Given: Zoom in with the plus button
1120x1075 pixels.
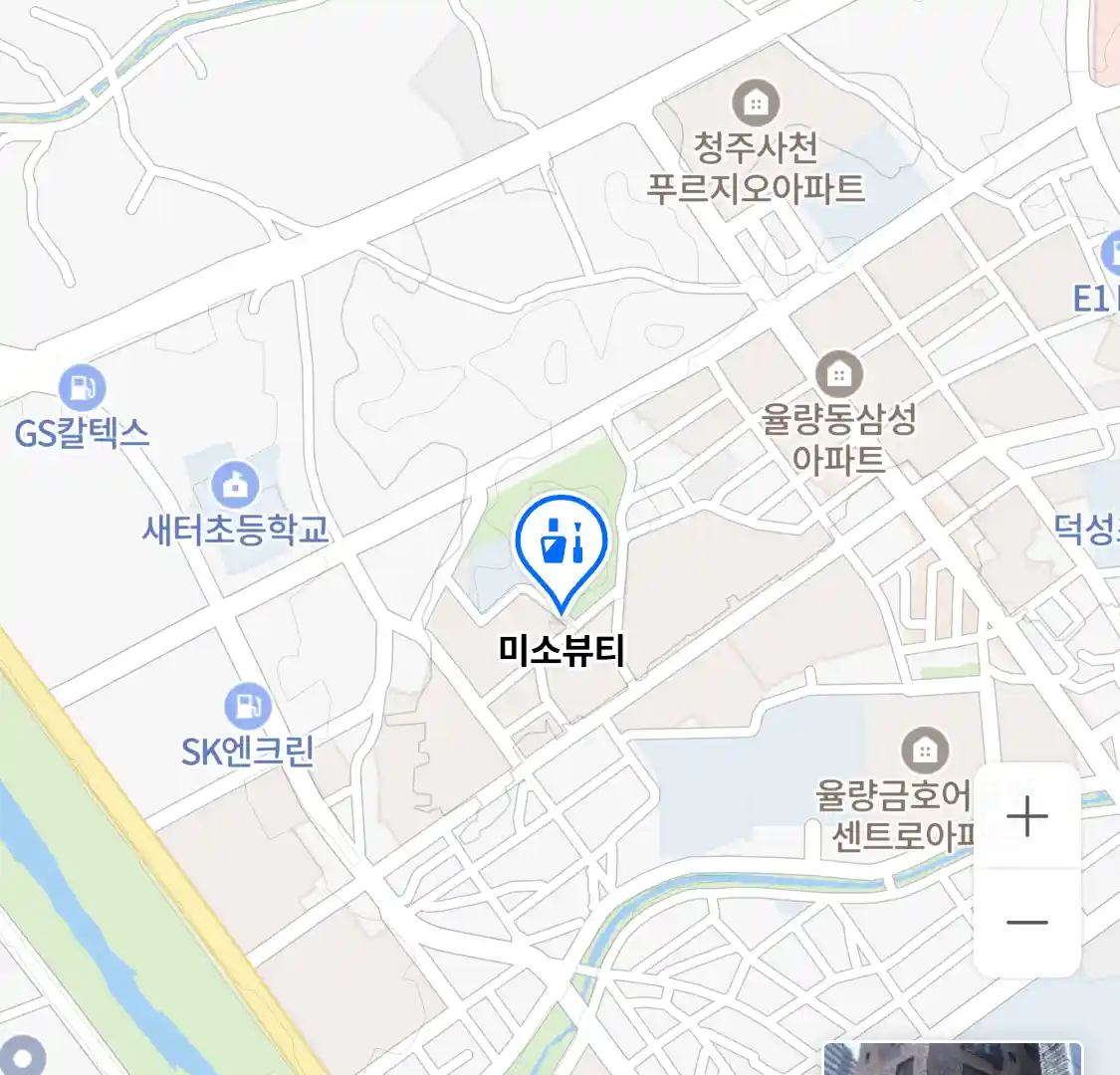Looking at the screenshot, I should 1026,817.
